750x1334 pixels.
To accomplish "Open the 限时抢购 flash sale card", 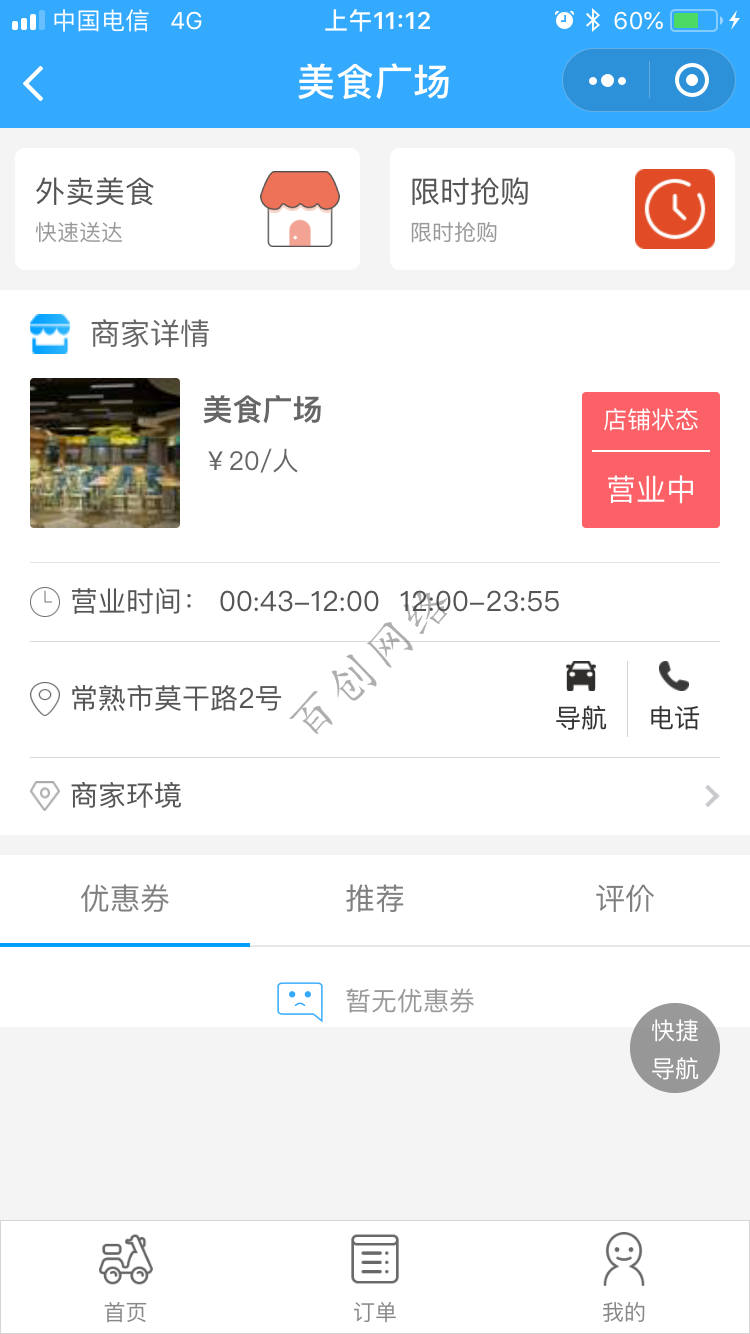I will tap(562, 209).
